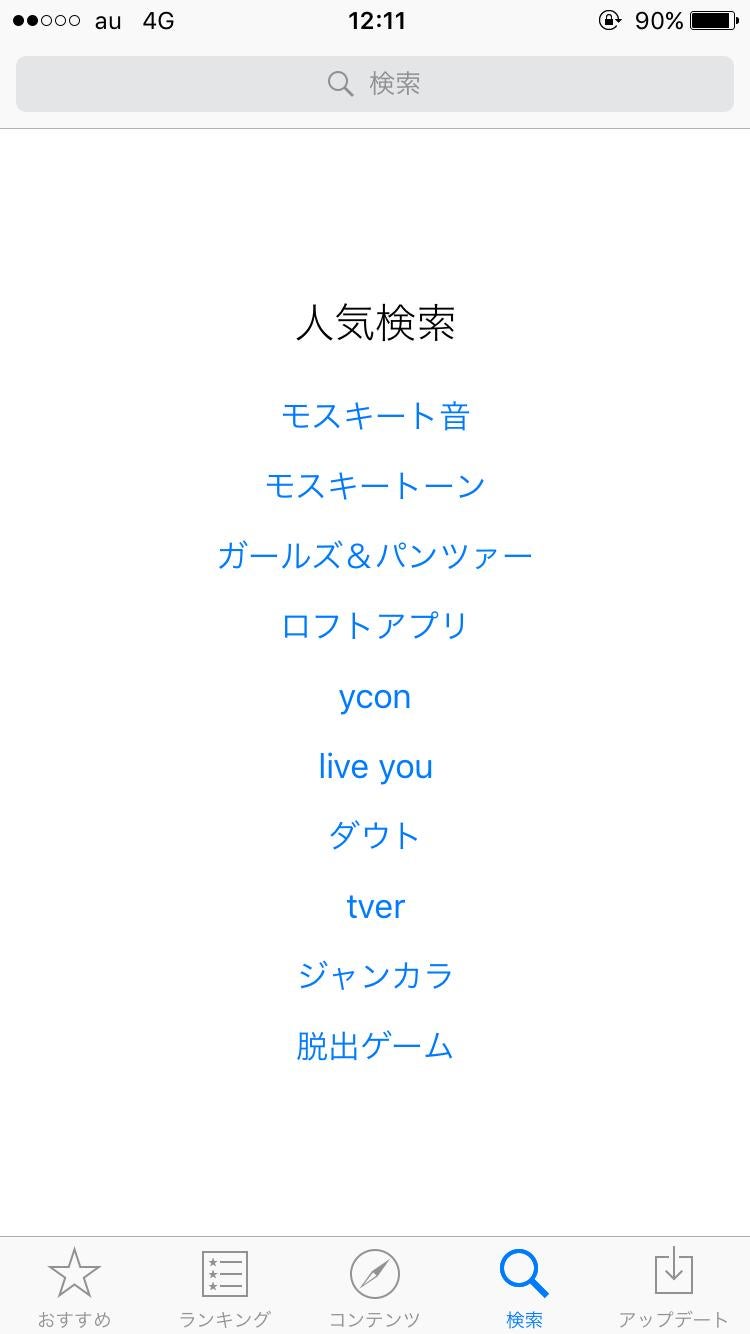Open the ランキング tab

pos(225,1286)
